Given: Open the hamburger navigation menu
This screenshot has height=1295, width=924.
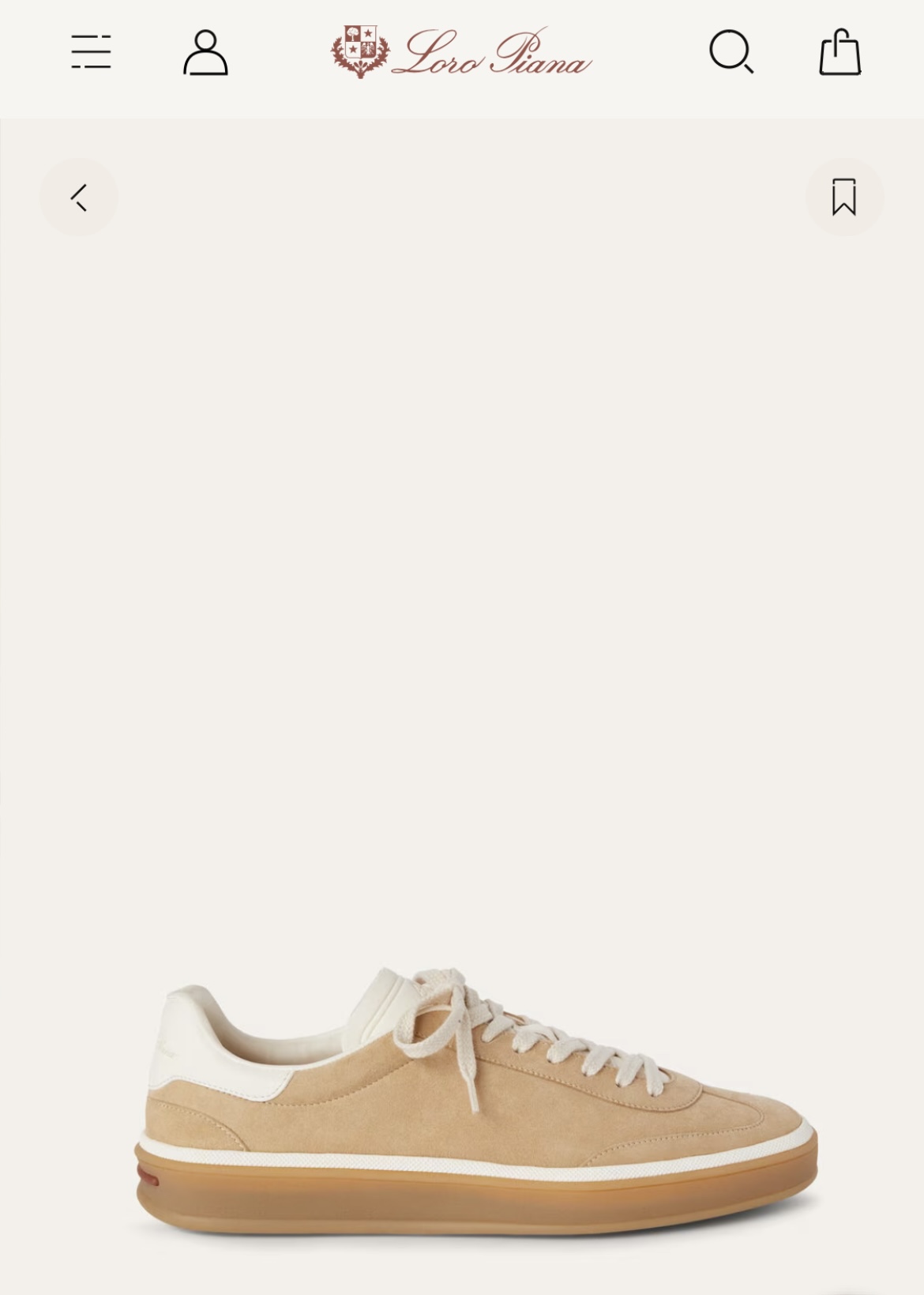Looking at the screenshot, I should tap(91, 52).
